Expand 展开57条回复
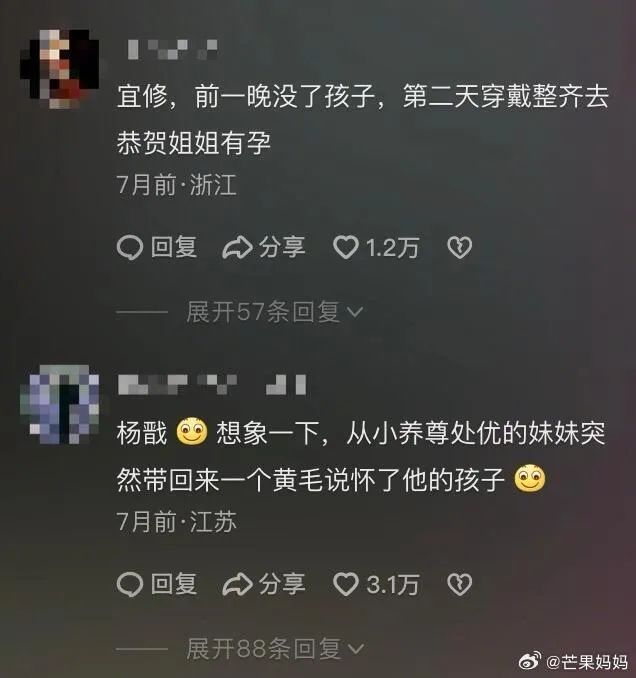 tap(275, 312)
